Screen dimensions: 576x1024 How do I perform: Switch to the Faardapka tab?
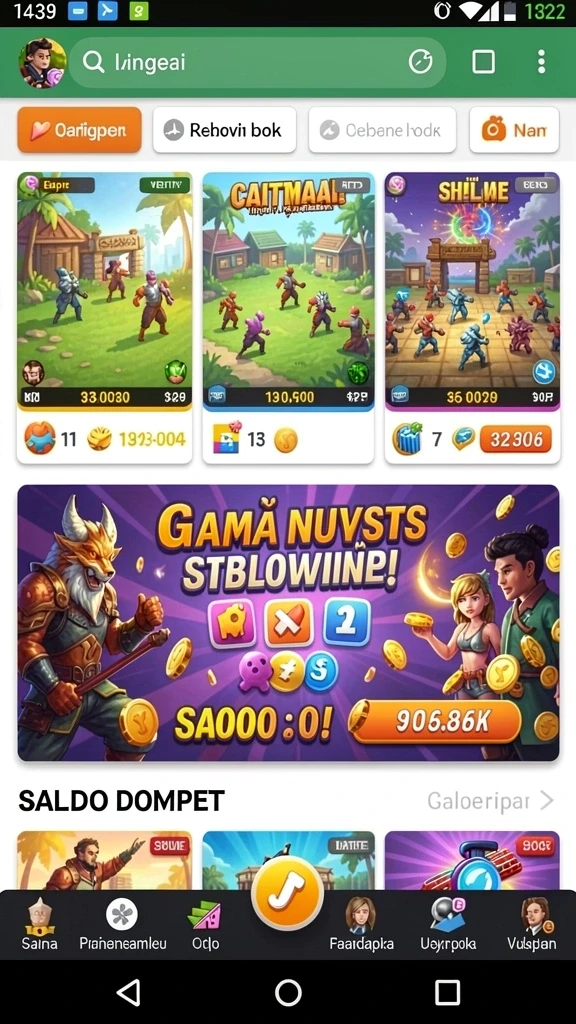(x=361, y=924)
